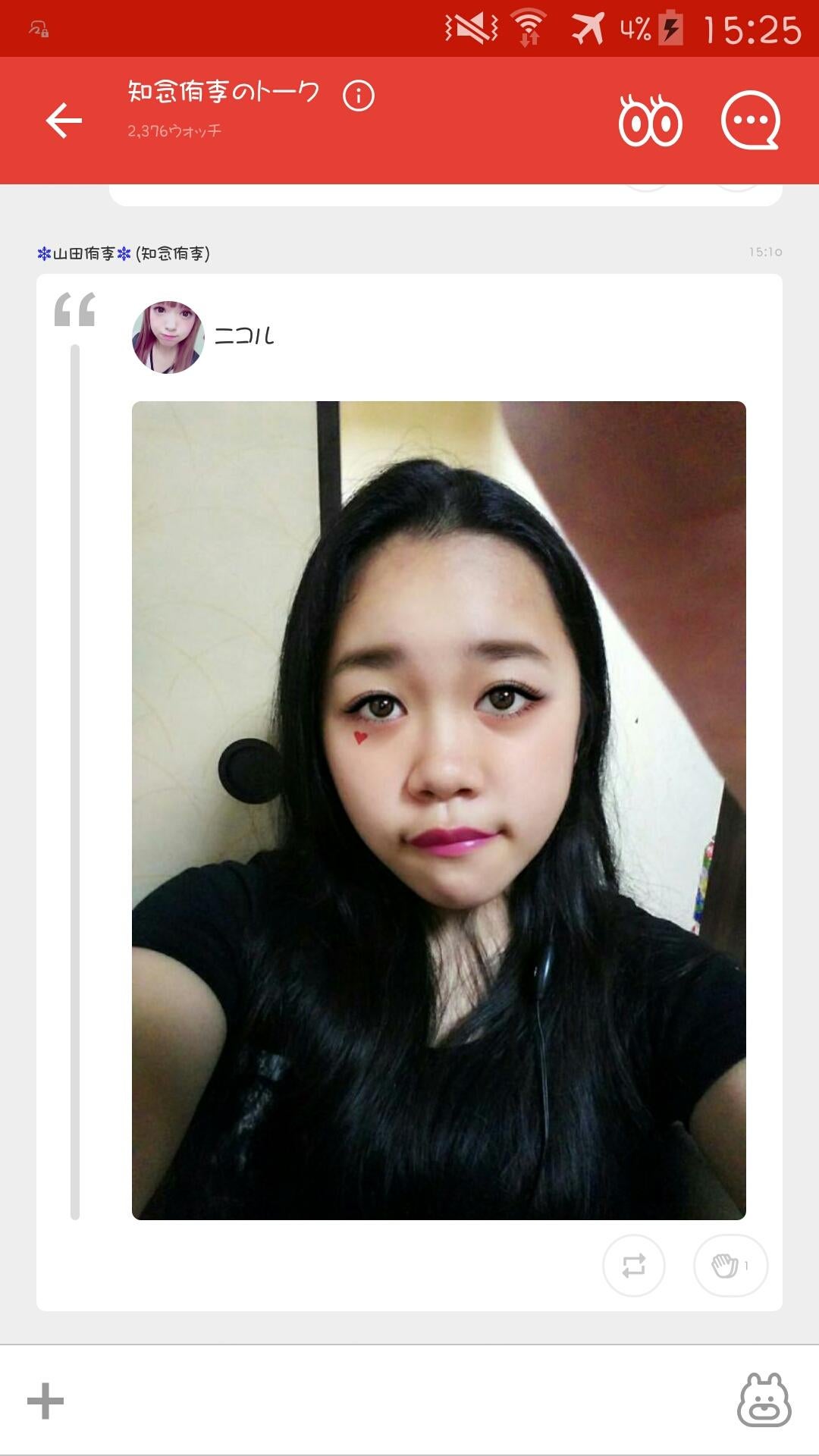Open the bear sticker picker

(x=764, y=1400)
